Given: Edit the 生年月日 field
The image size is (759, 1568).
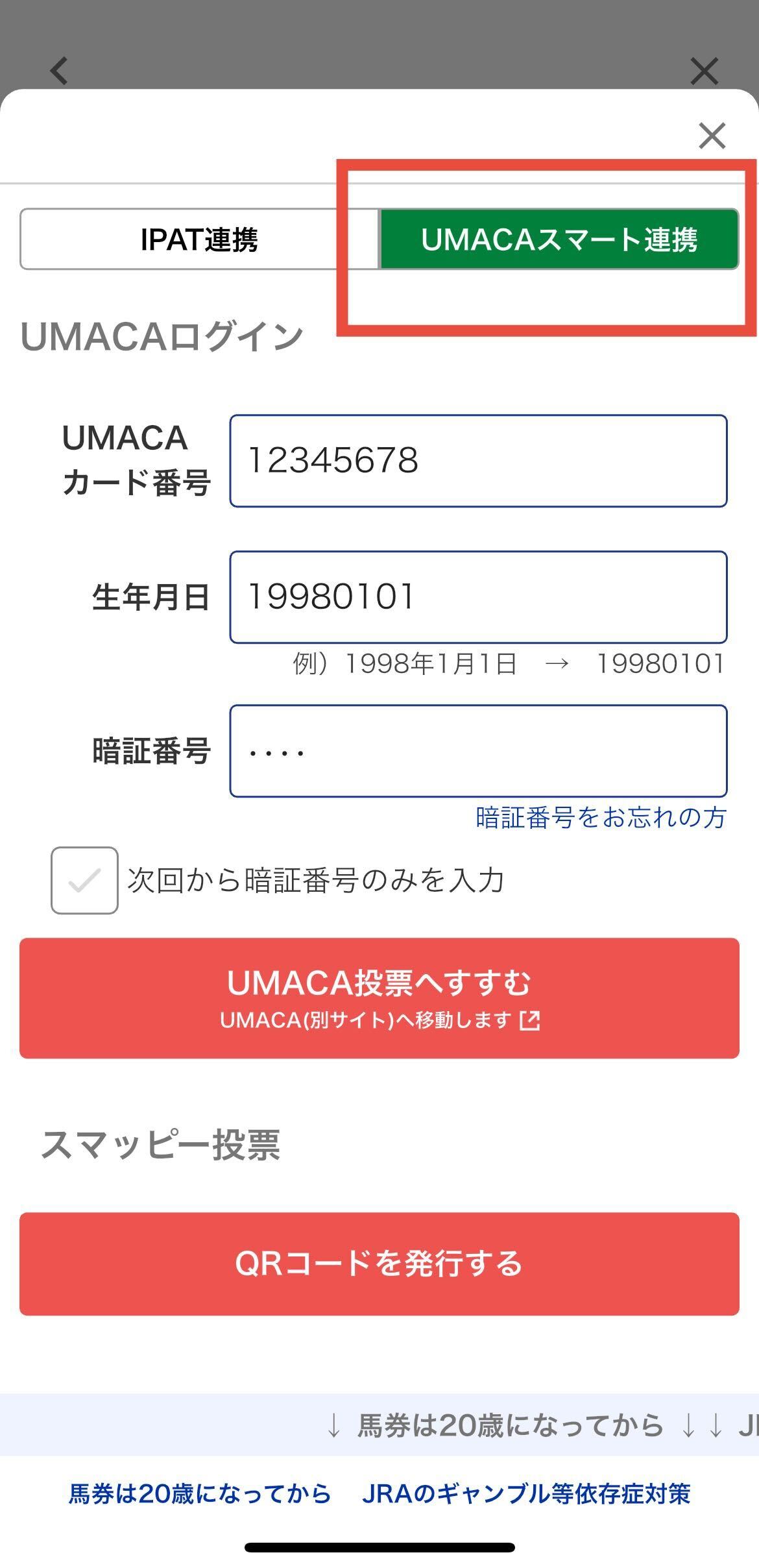Looking at the screenshot, I should pos(478,597).
